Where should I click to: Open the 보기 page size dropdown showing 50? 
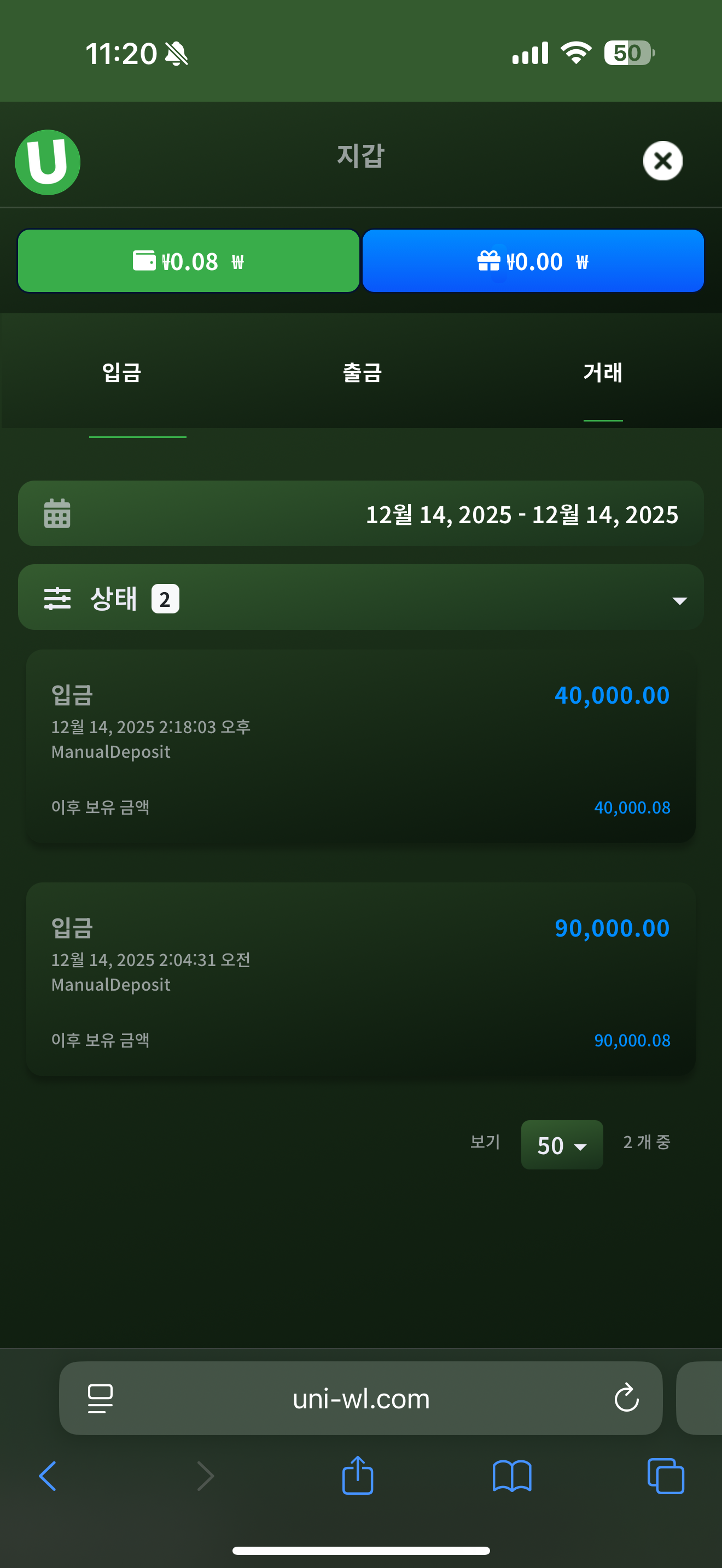pos(561,1144)
